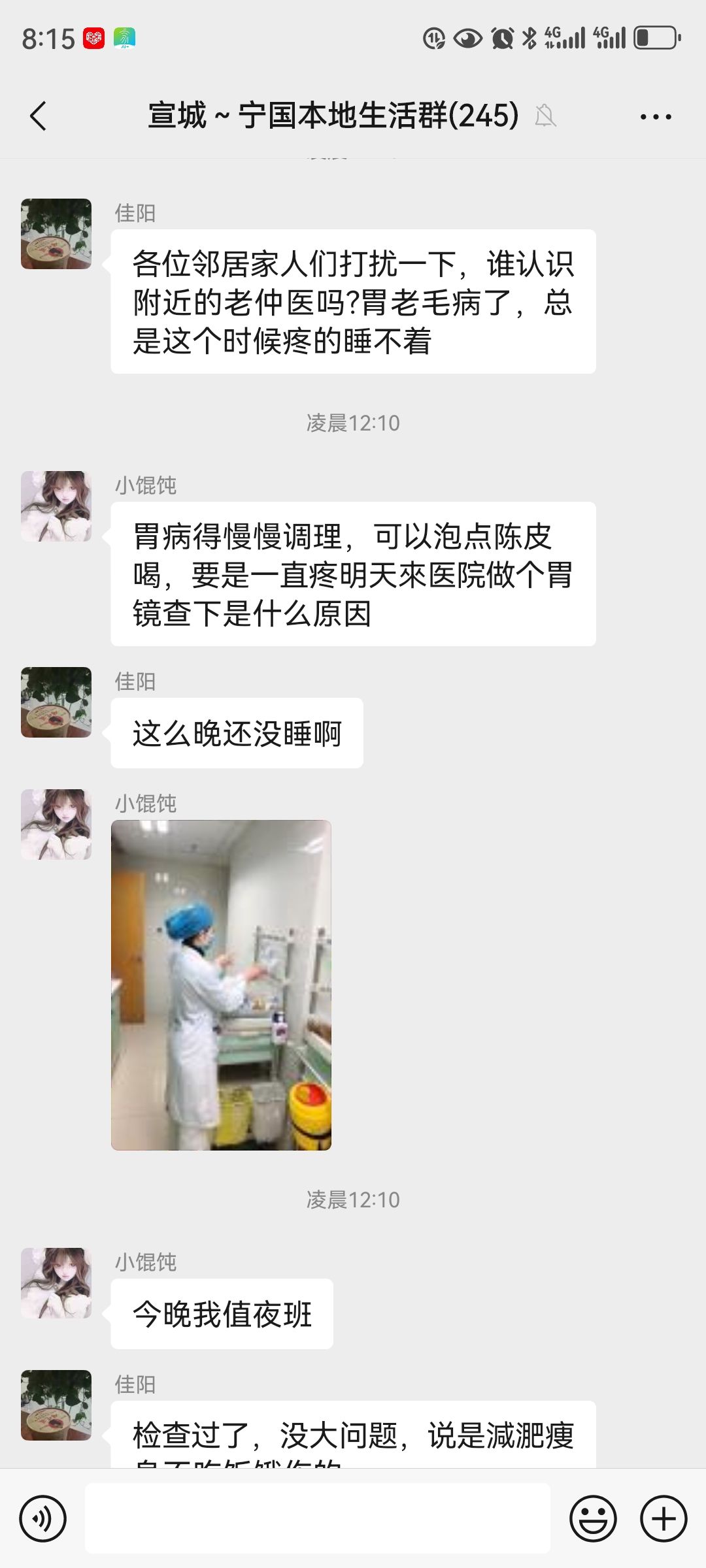Open 小馄饨's avatar beside the 胃病 message

(x=56, y=506)
